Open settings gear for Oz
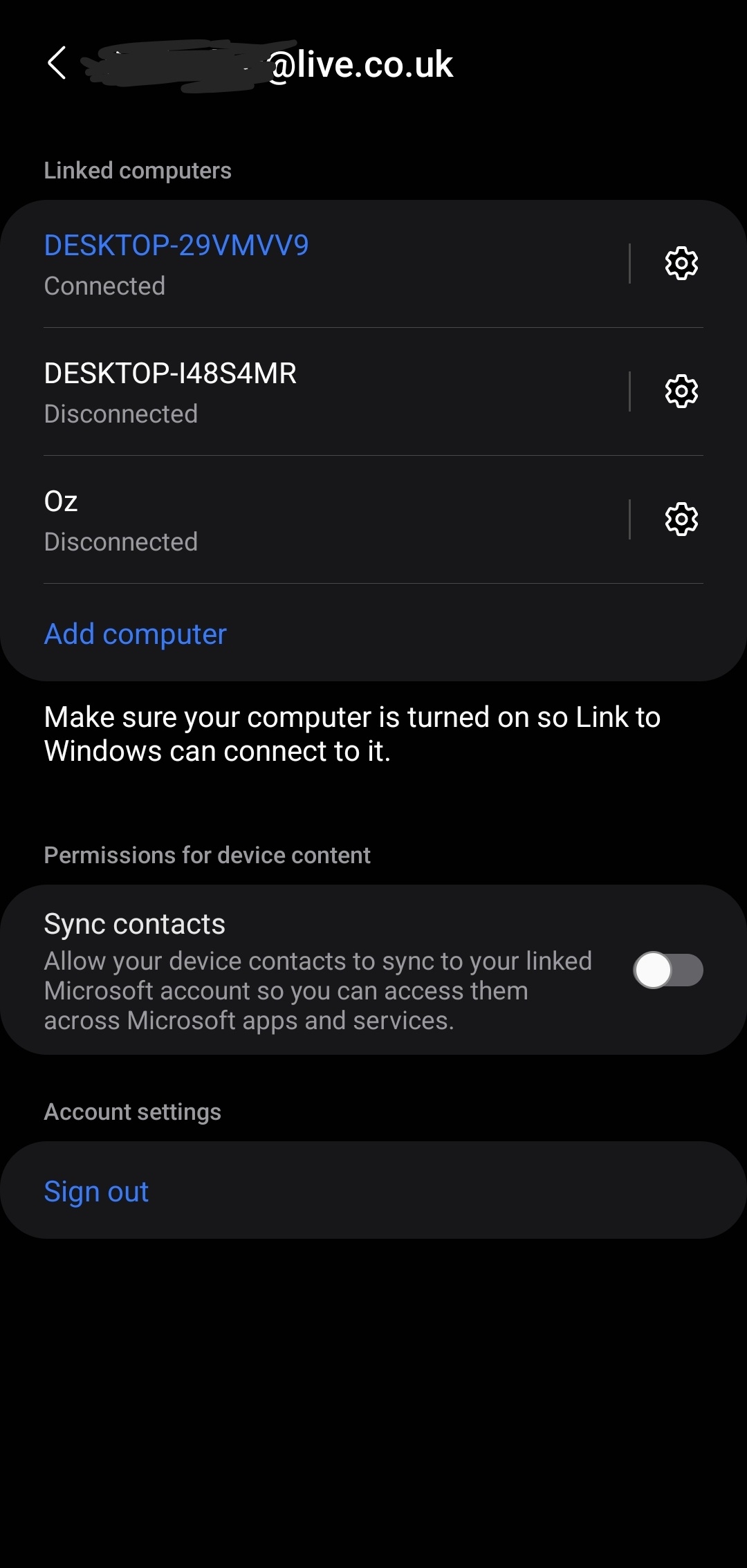The image size is (747, 1568). (x=681, y=519)
